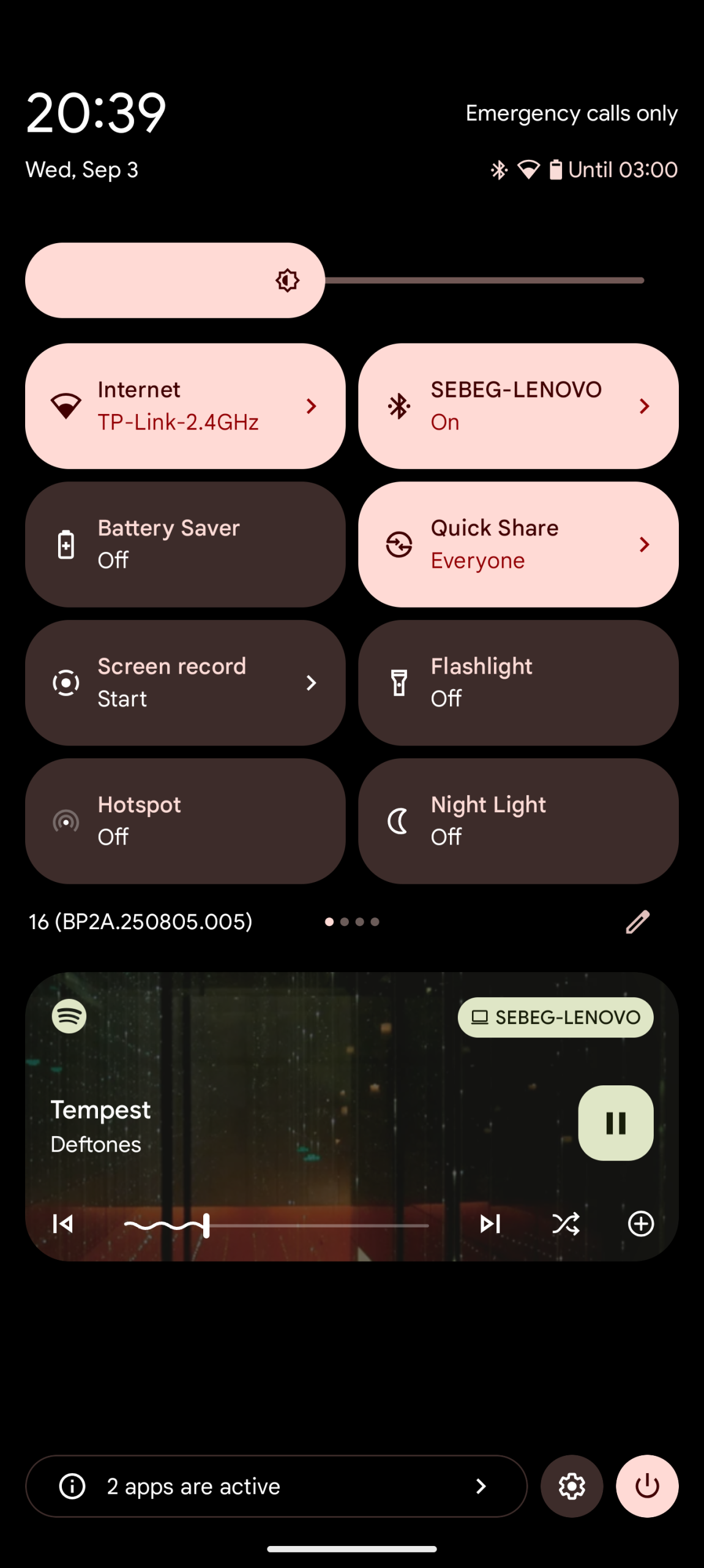Open Quick Share settings tile
This screenshot has width=704, height=1568.
518,545
